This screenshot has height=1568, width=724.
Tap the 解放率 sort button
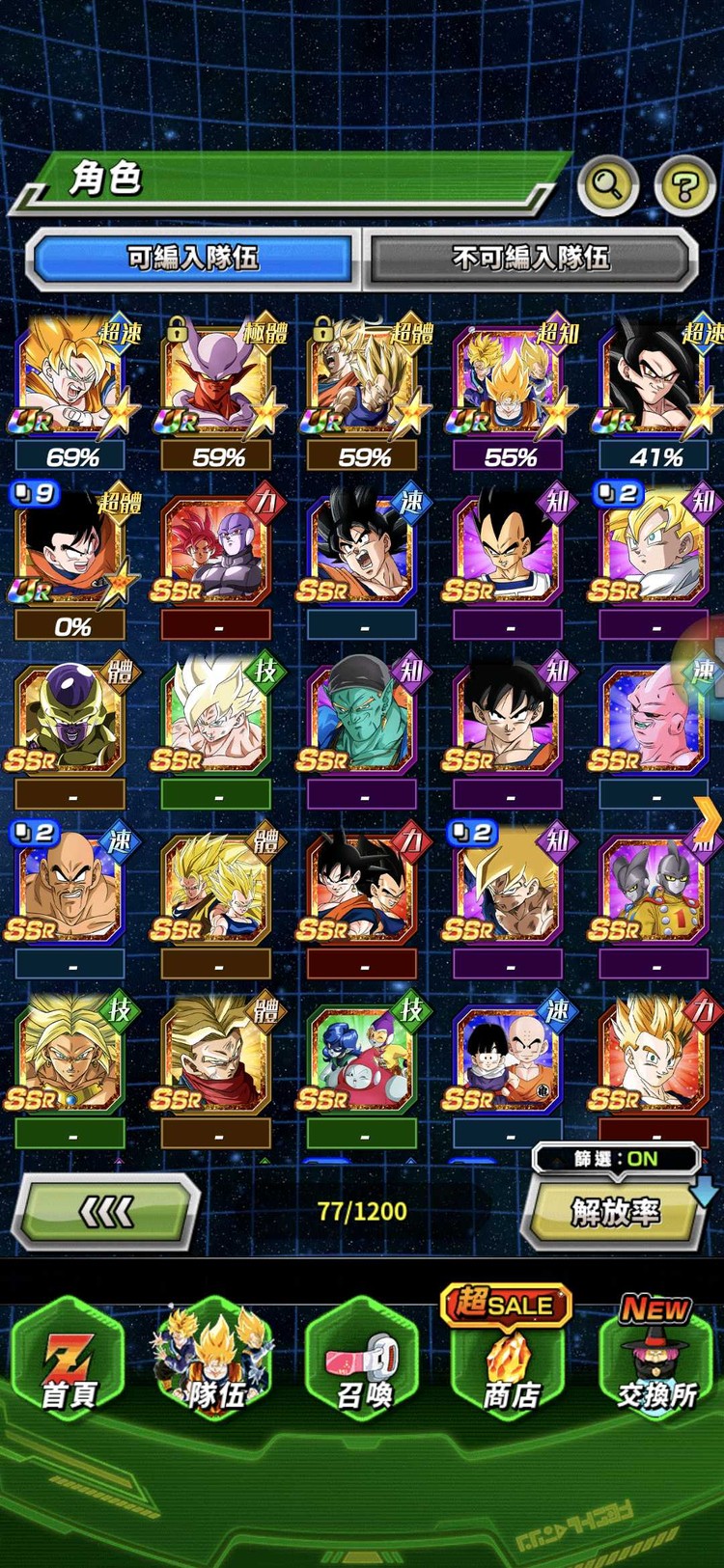[x=614, y=1213]
